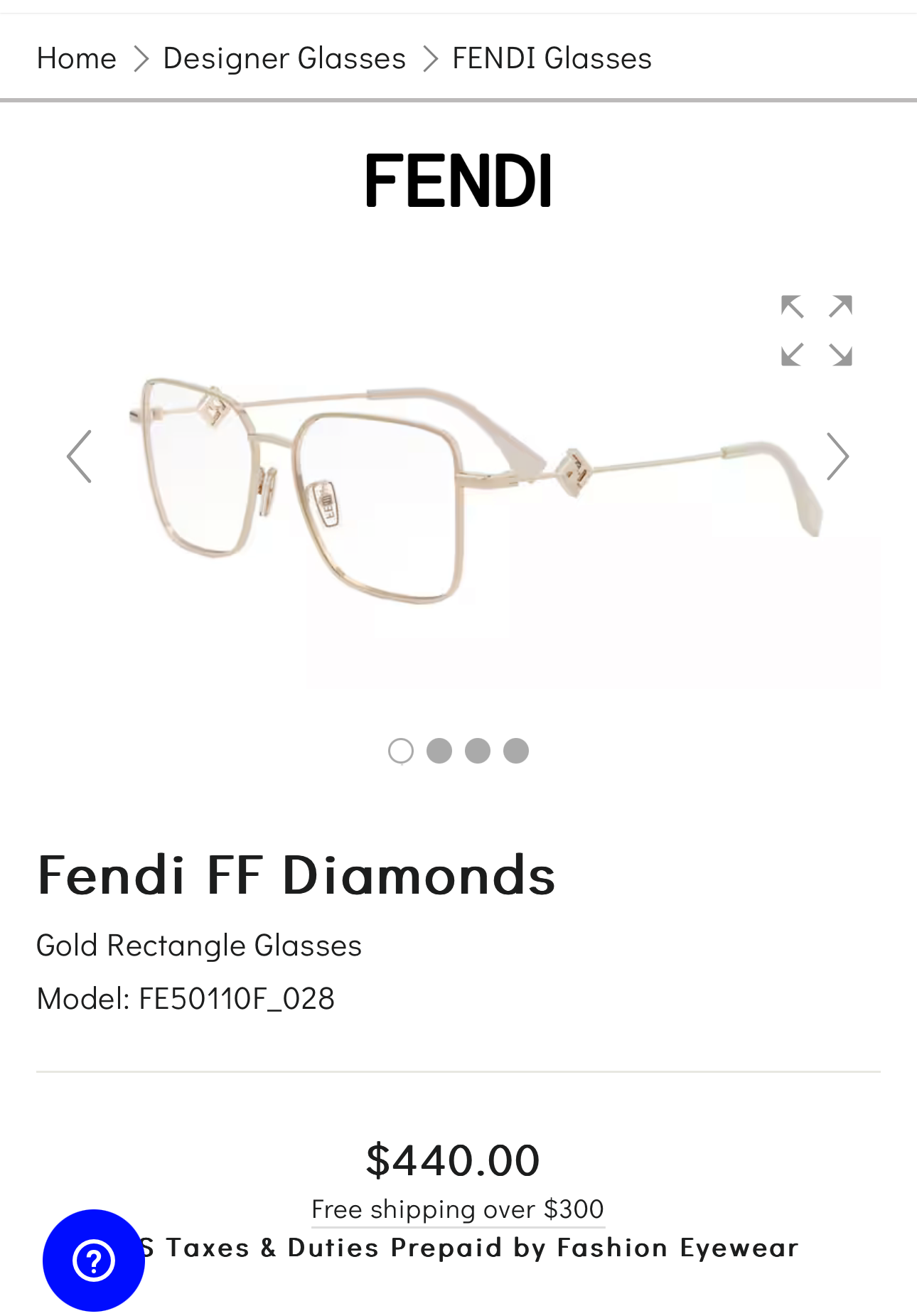Click the Free shipping over $300 link
This screenshot has height=1316, width=917.
457,1208
